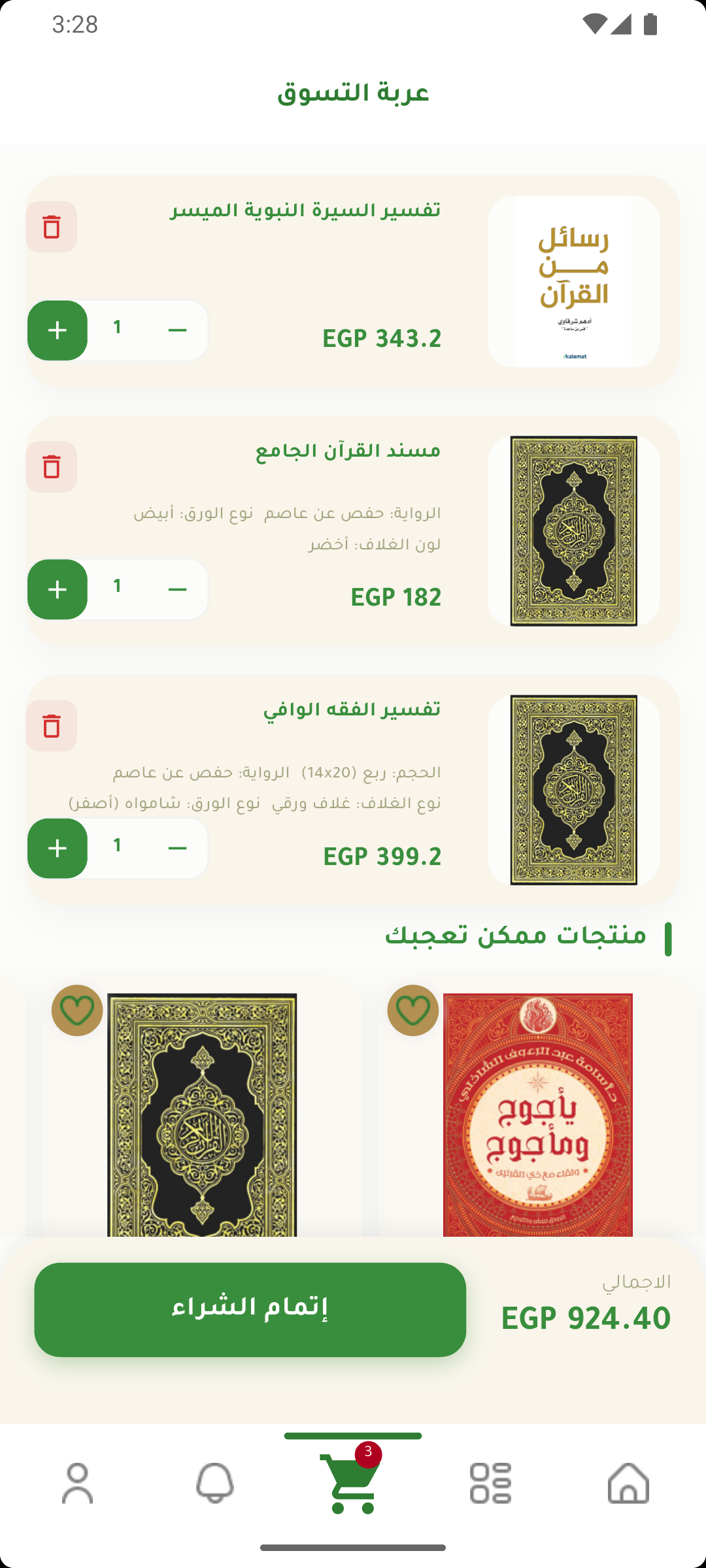Go to the home tab
Image resolution: width=706 pixels, height=1568 pixels.
pos(628,1483)
